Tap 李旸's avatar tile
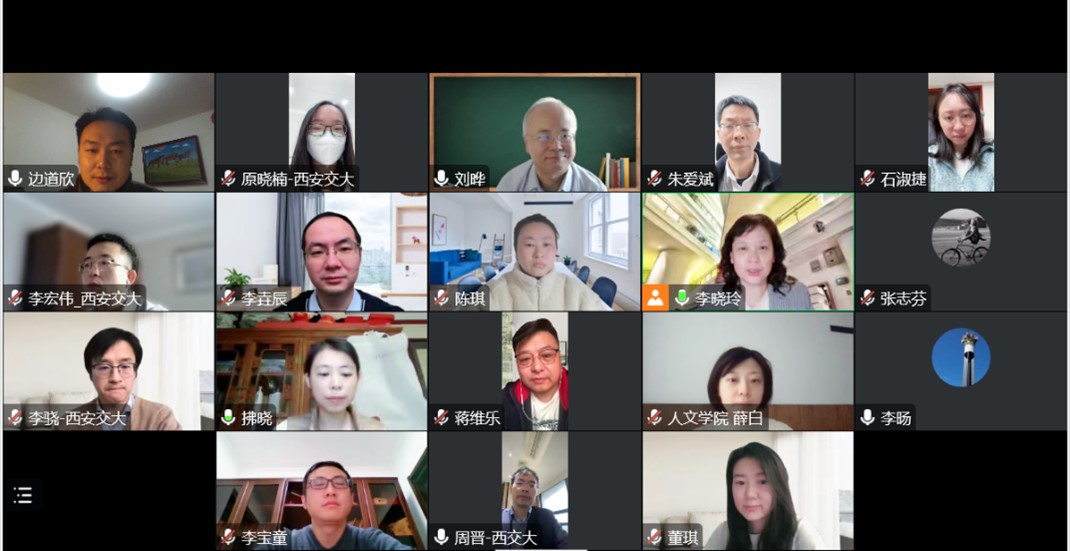This screenshot has height=551, width=1070. (961, 360)
